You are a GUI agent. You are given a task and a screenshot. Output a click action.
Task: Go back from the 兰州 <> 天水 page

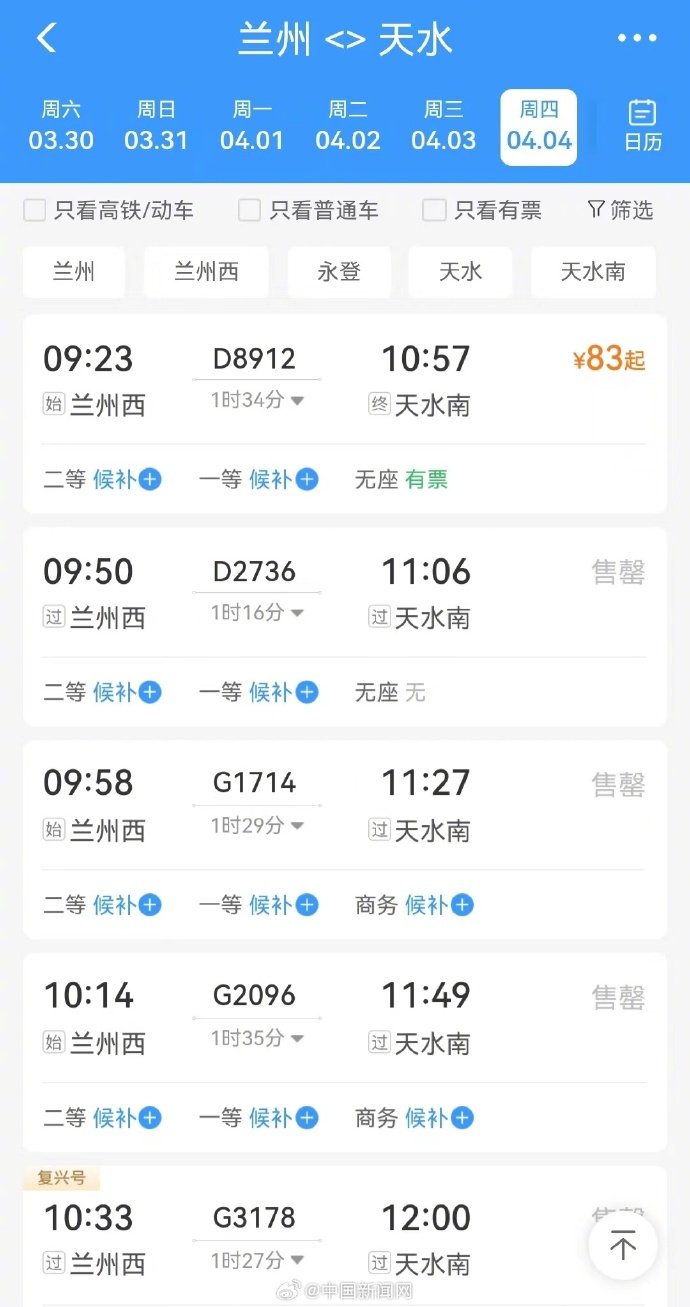[x=46, y=39]
